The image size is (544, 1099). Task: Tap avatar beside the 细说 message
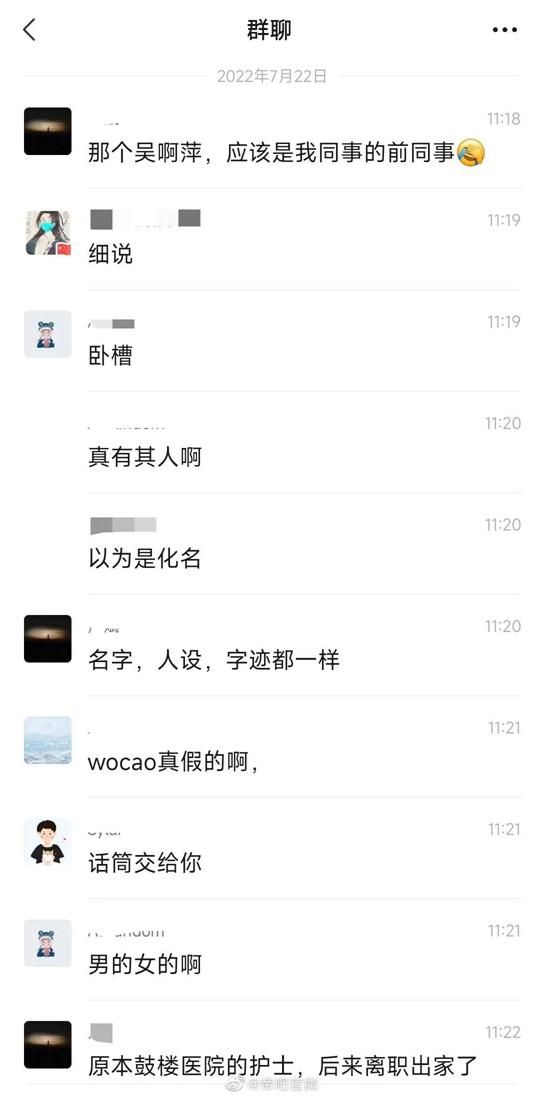(48, 233)
